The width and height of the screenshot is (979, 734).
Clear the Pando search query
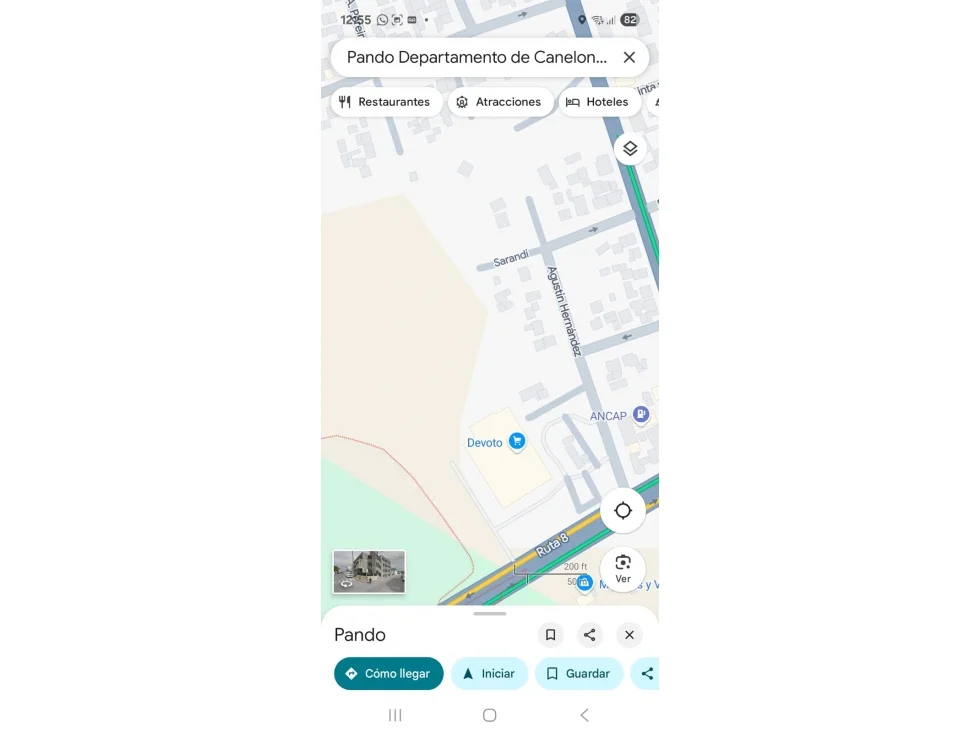pos(629,58)
